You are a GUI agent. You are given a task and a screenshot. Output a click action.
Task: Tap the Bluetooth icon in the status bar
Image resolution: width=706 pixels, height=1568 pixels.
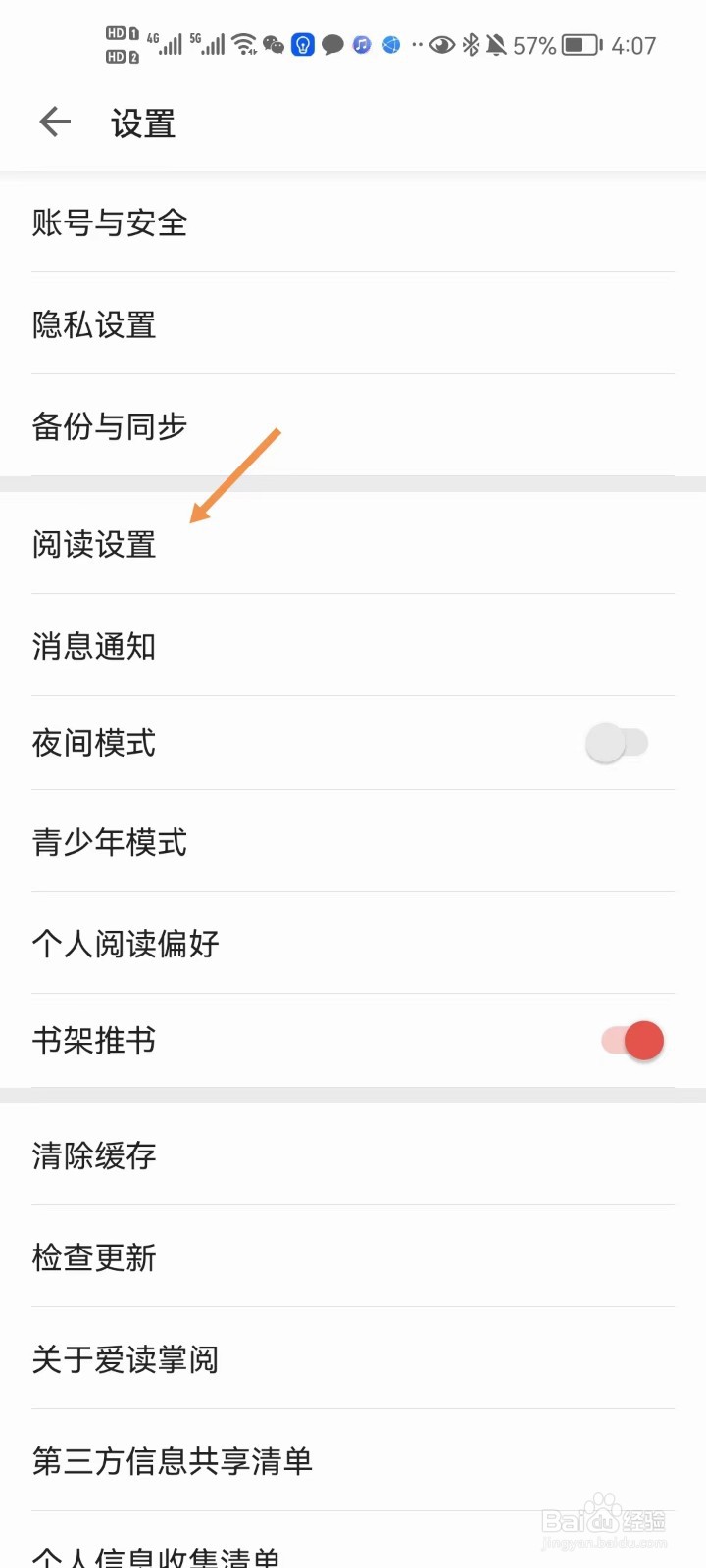(x=470, y=44)
